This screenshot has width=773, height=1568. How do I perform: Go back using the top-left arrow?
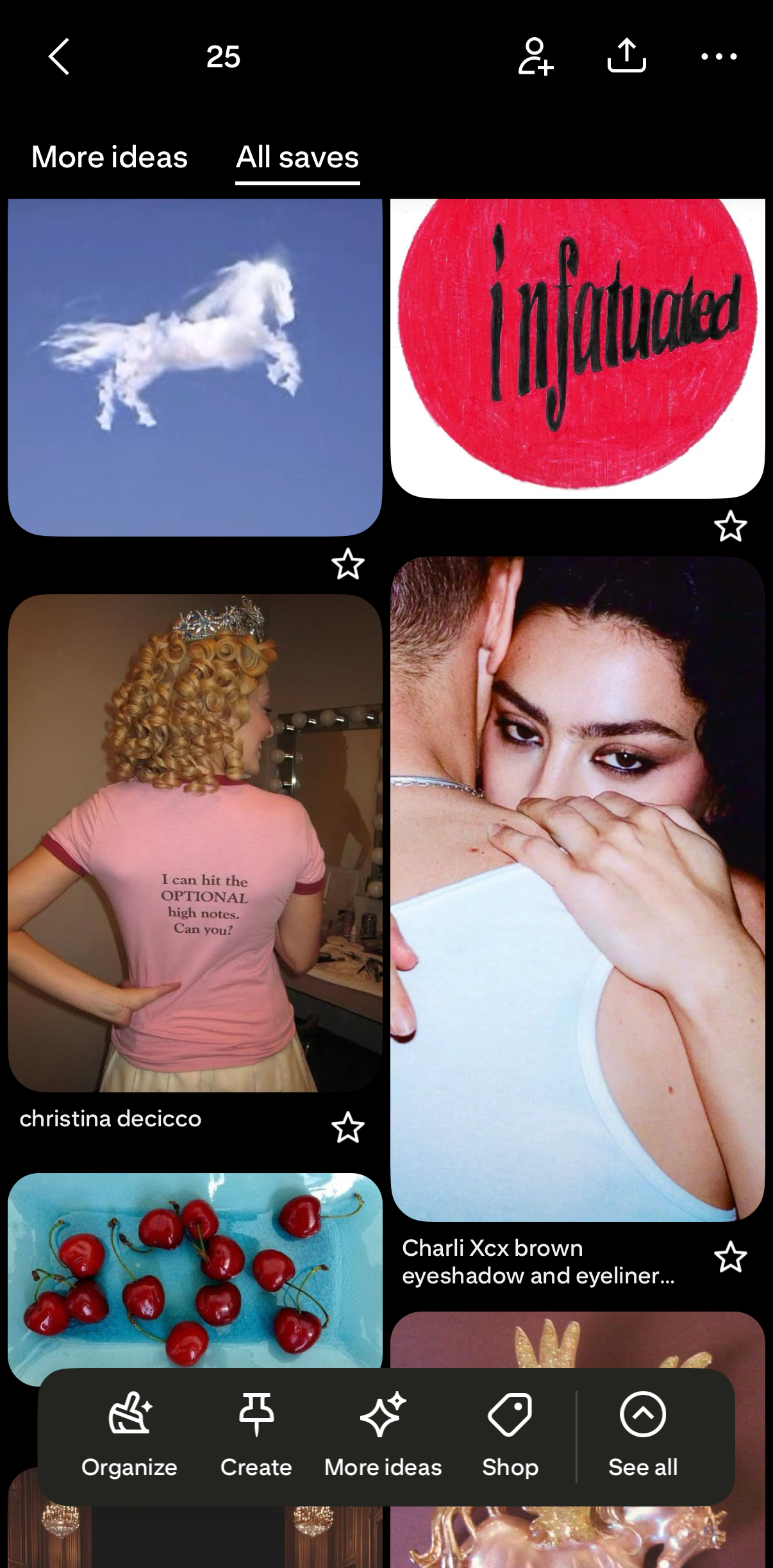pos(59,56)
